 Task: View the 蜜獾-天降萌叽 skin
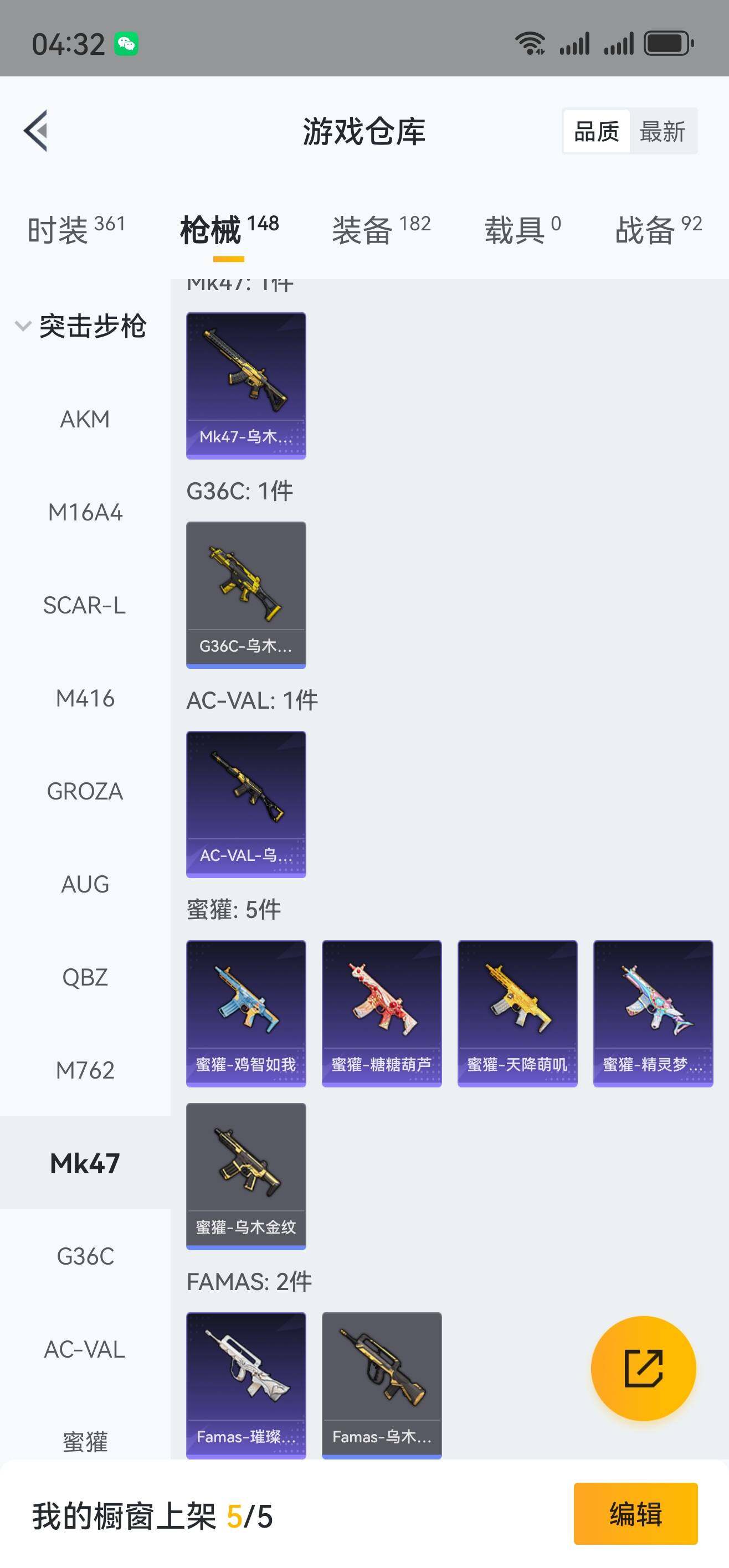tap(517, 1013)
